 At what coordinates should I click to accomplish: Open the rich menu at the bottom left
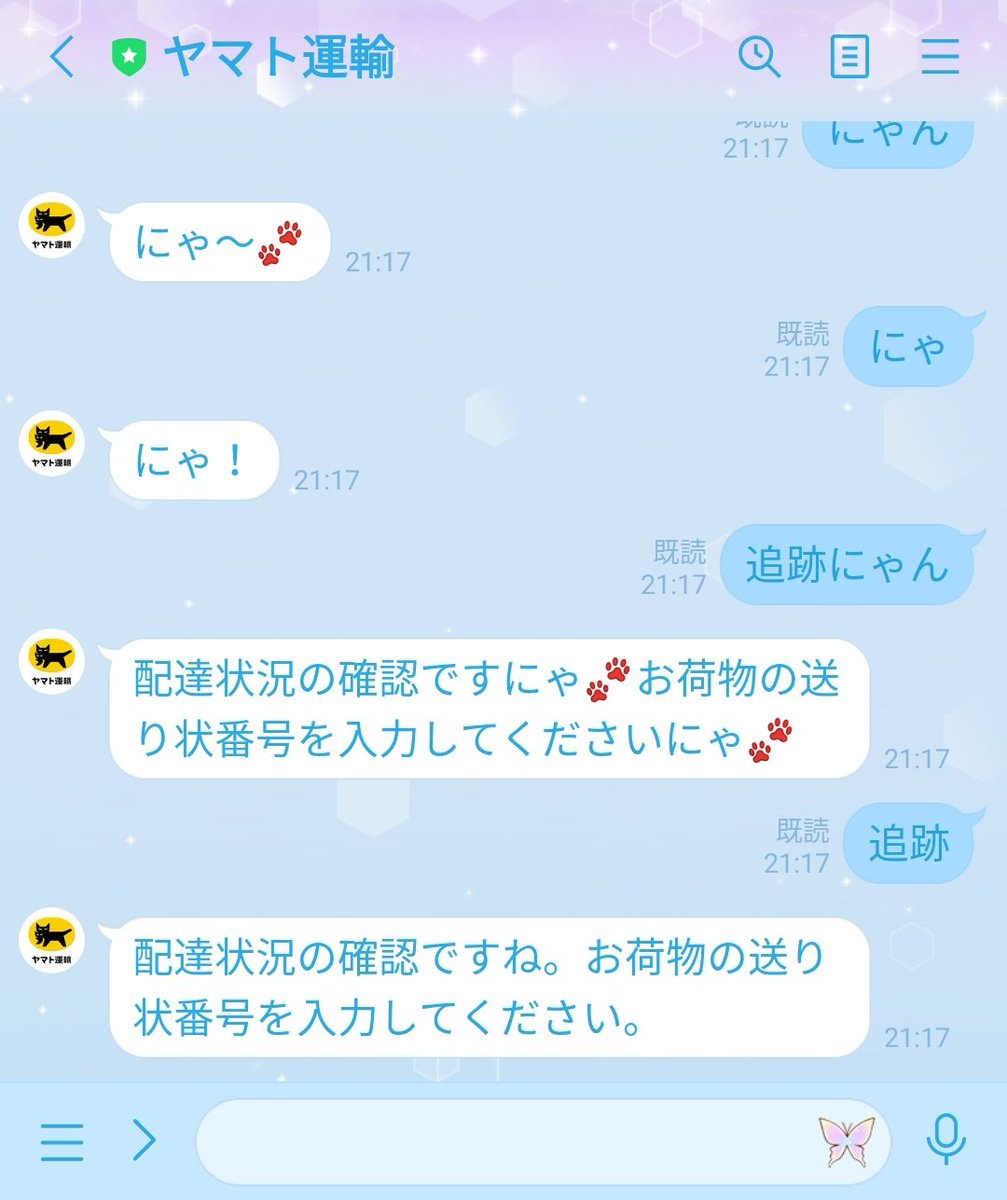pos(62,1139)
